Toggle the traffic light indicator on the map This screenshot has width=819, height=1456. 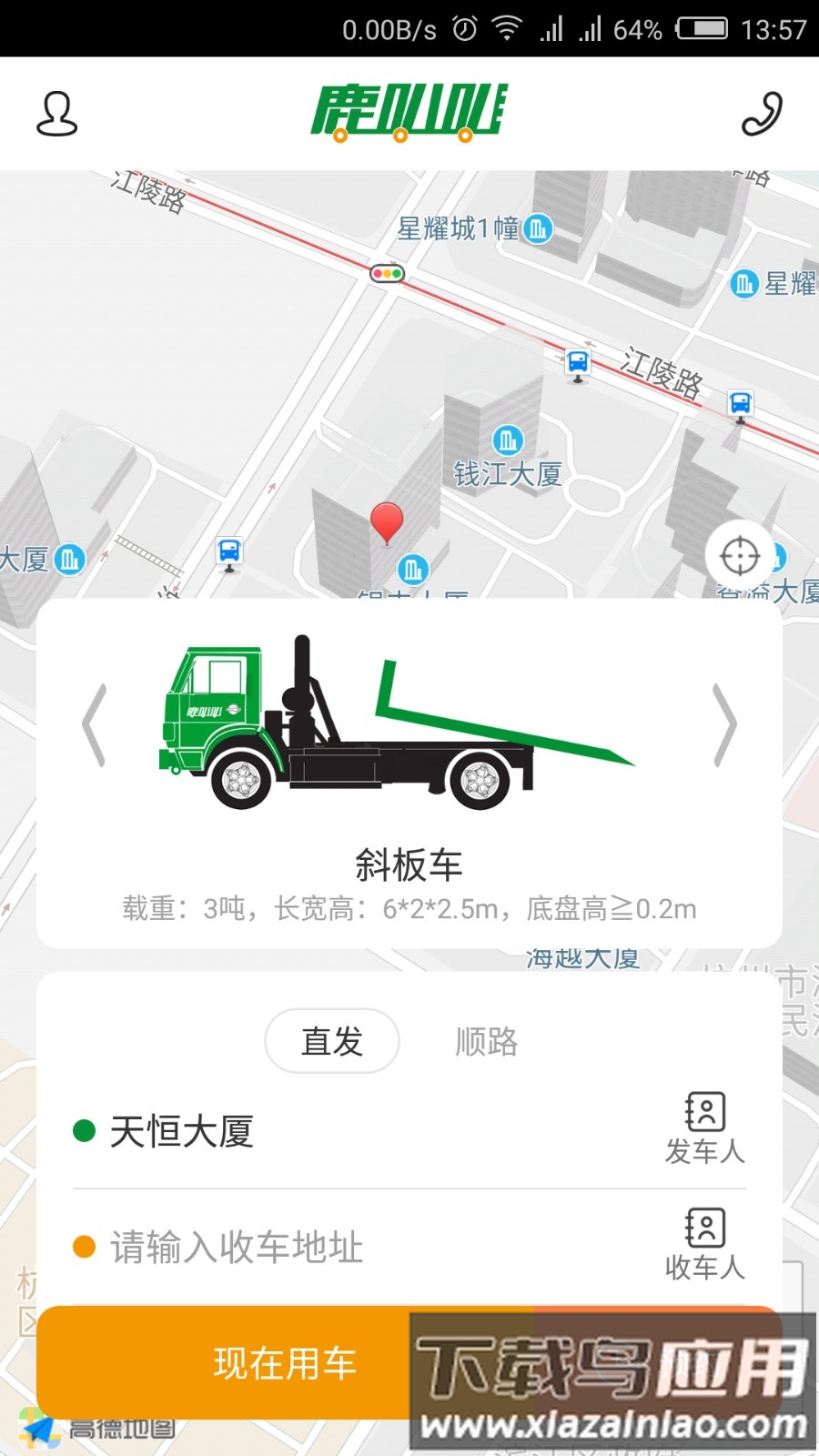click(x=386, y=272)
